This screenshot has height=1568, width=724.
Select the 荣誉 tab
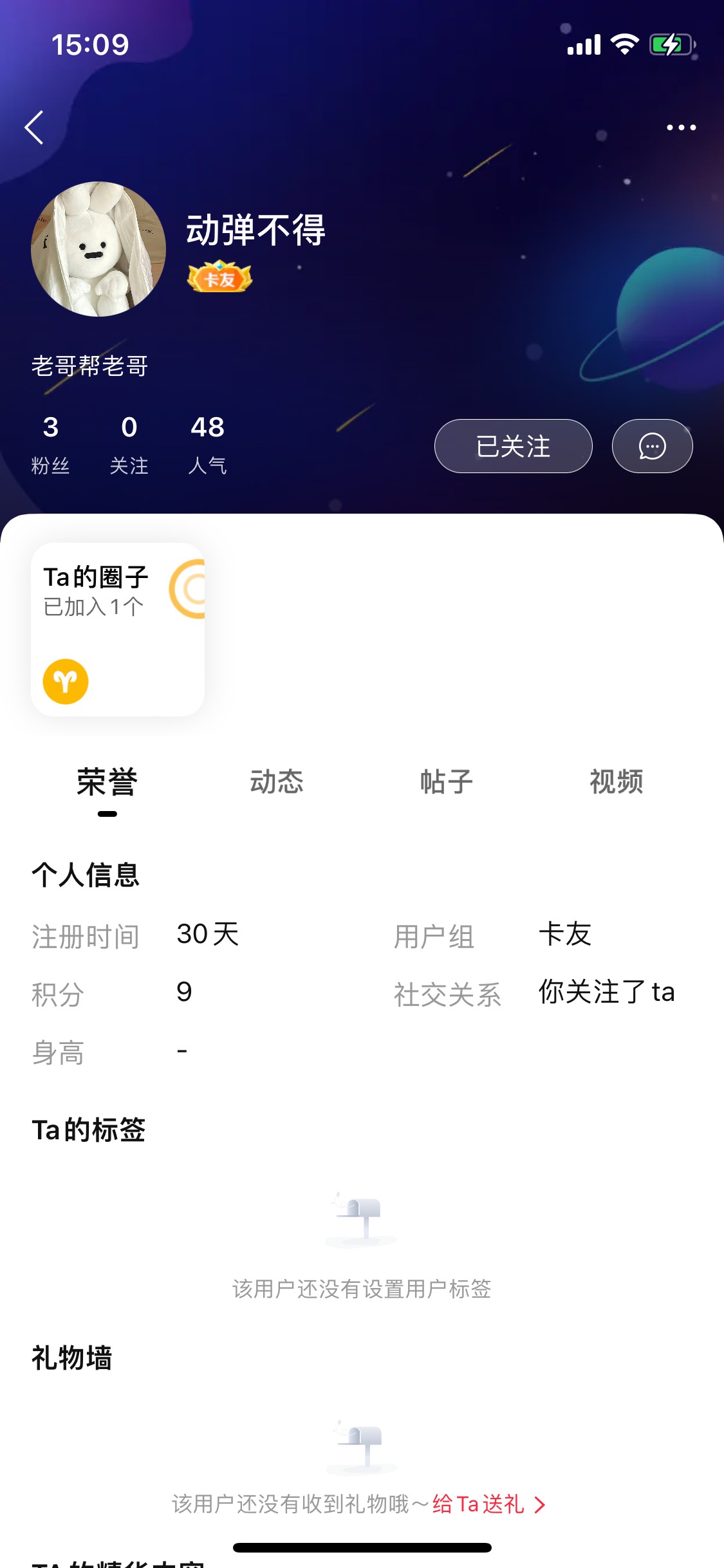(107, 783)
